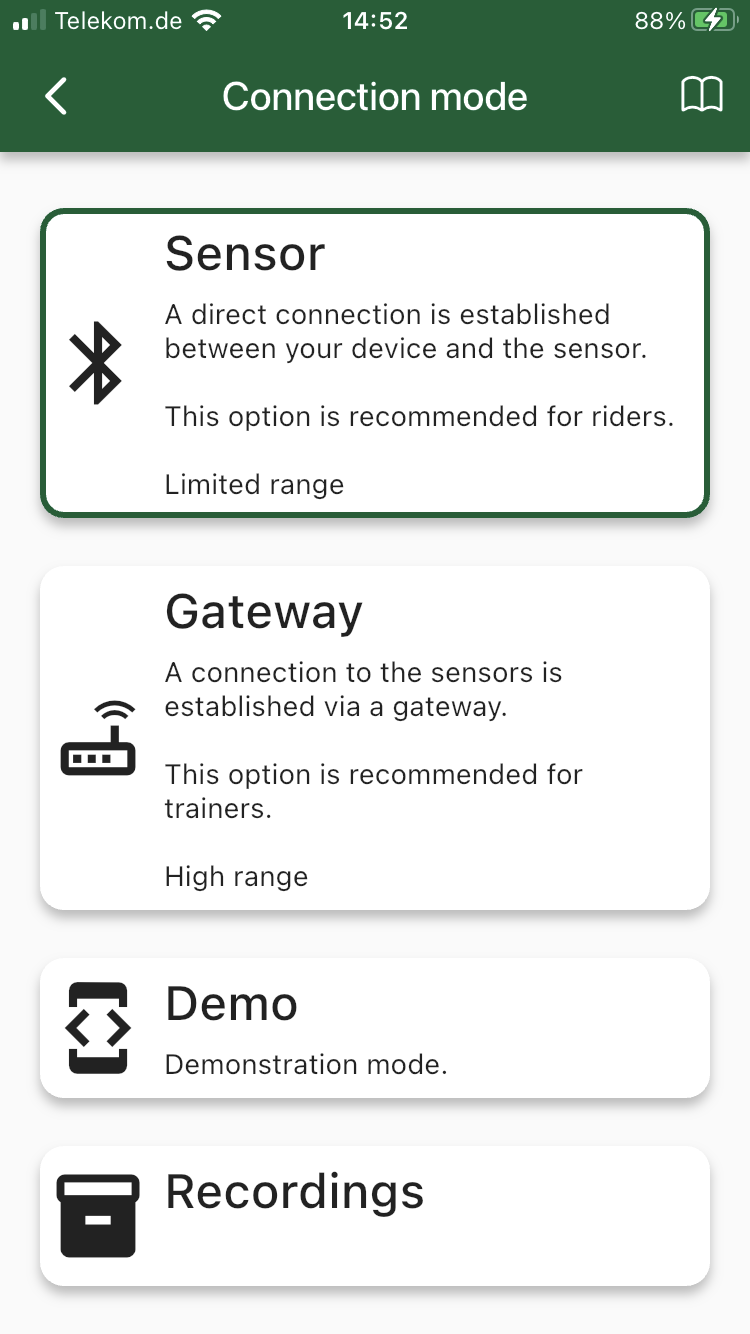Choose the Gateway connection mode

pyautogui.click(x=375, y=738)
